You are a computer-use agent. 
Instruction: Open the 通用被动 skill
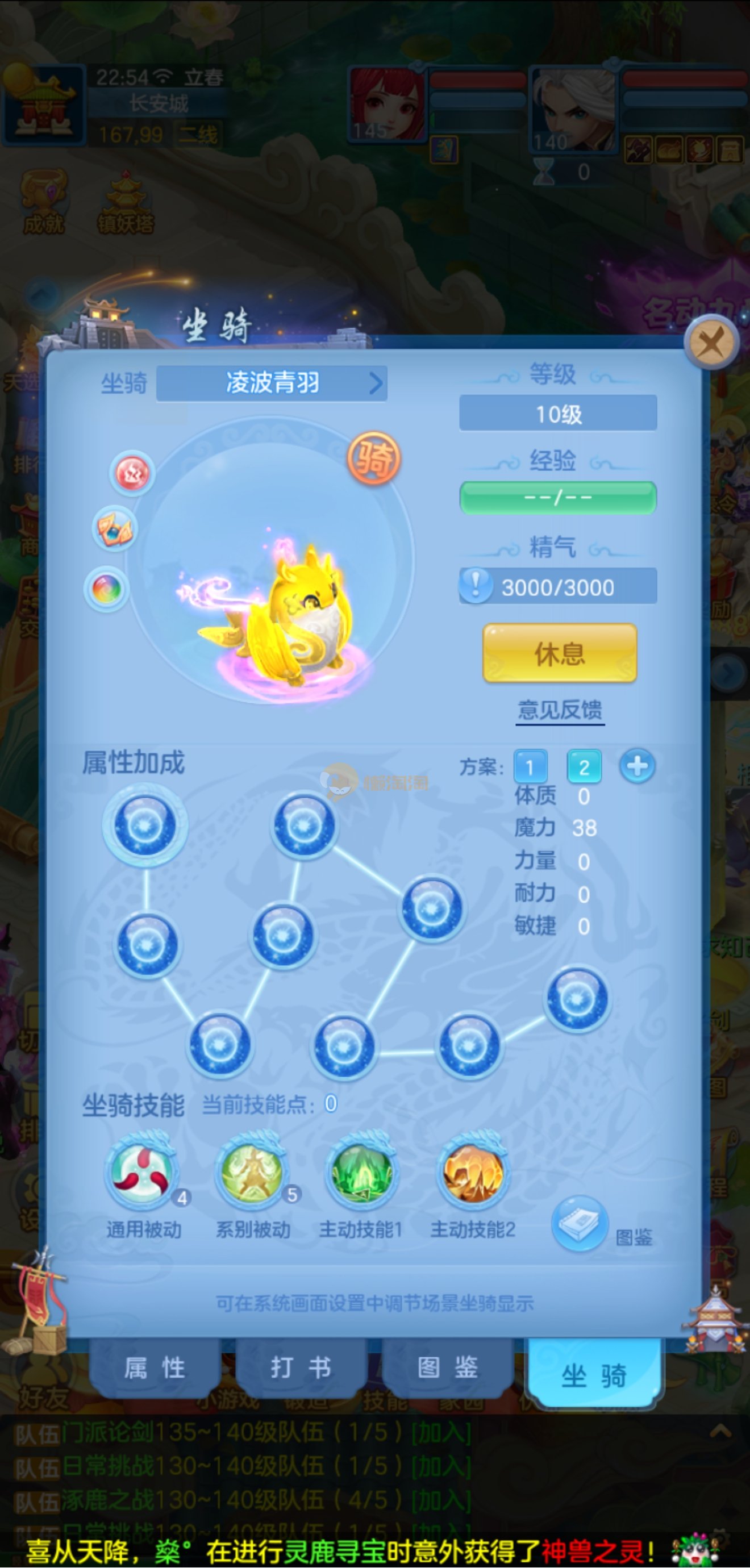[x=143, y=1173]
